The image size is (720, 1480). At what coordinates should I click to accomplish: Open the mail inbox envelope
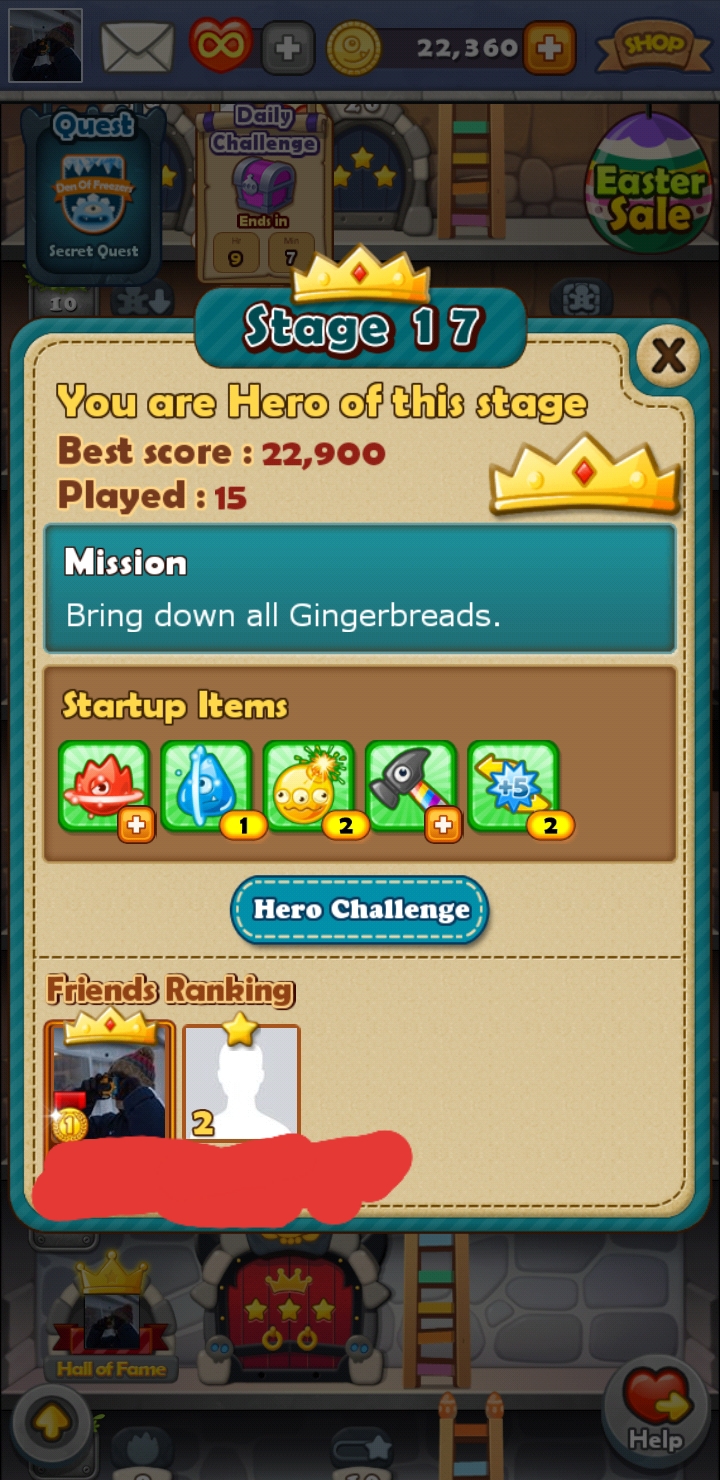click(138, 46)
